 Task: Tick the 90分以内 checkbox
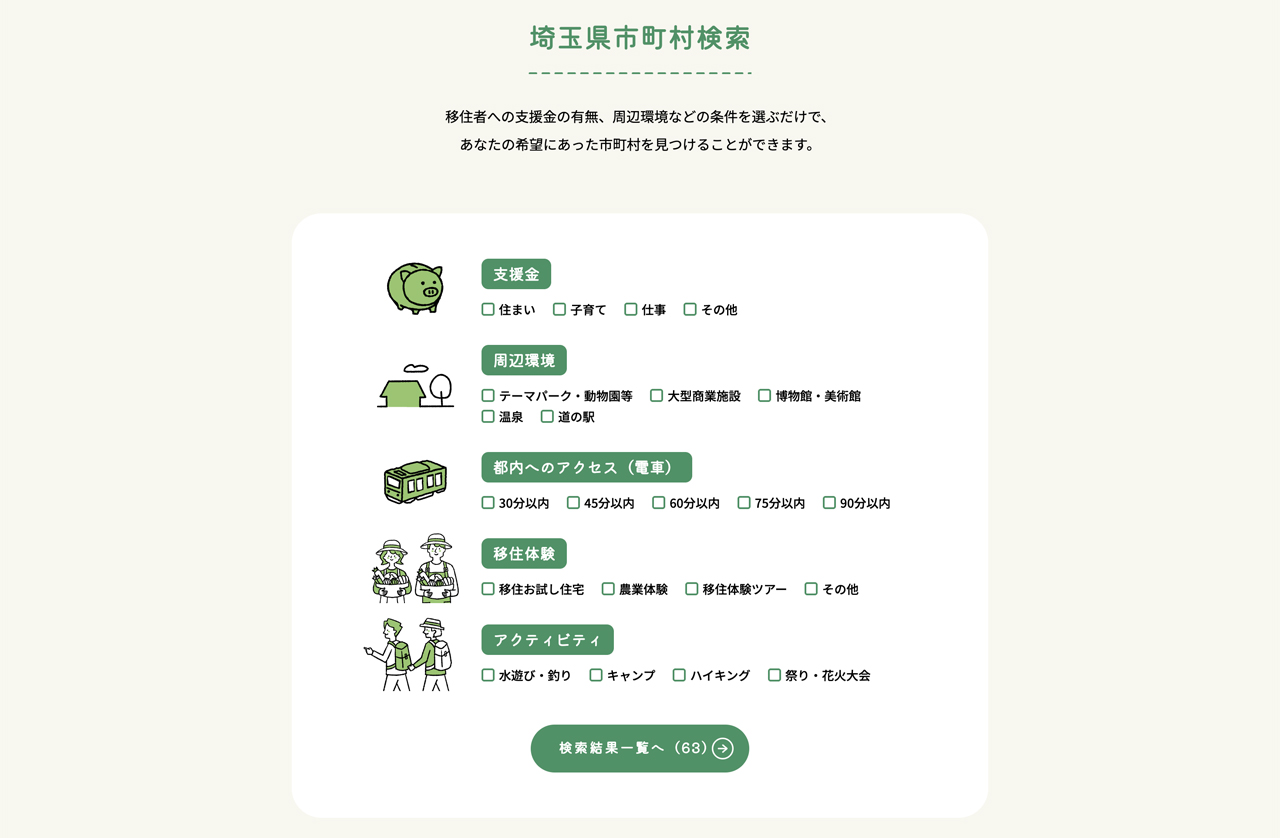(829, 503)
